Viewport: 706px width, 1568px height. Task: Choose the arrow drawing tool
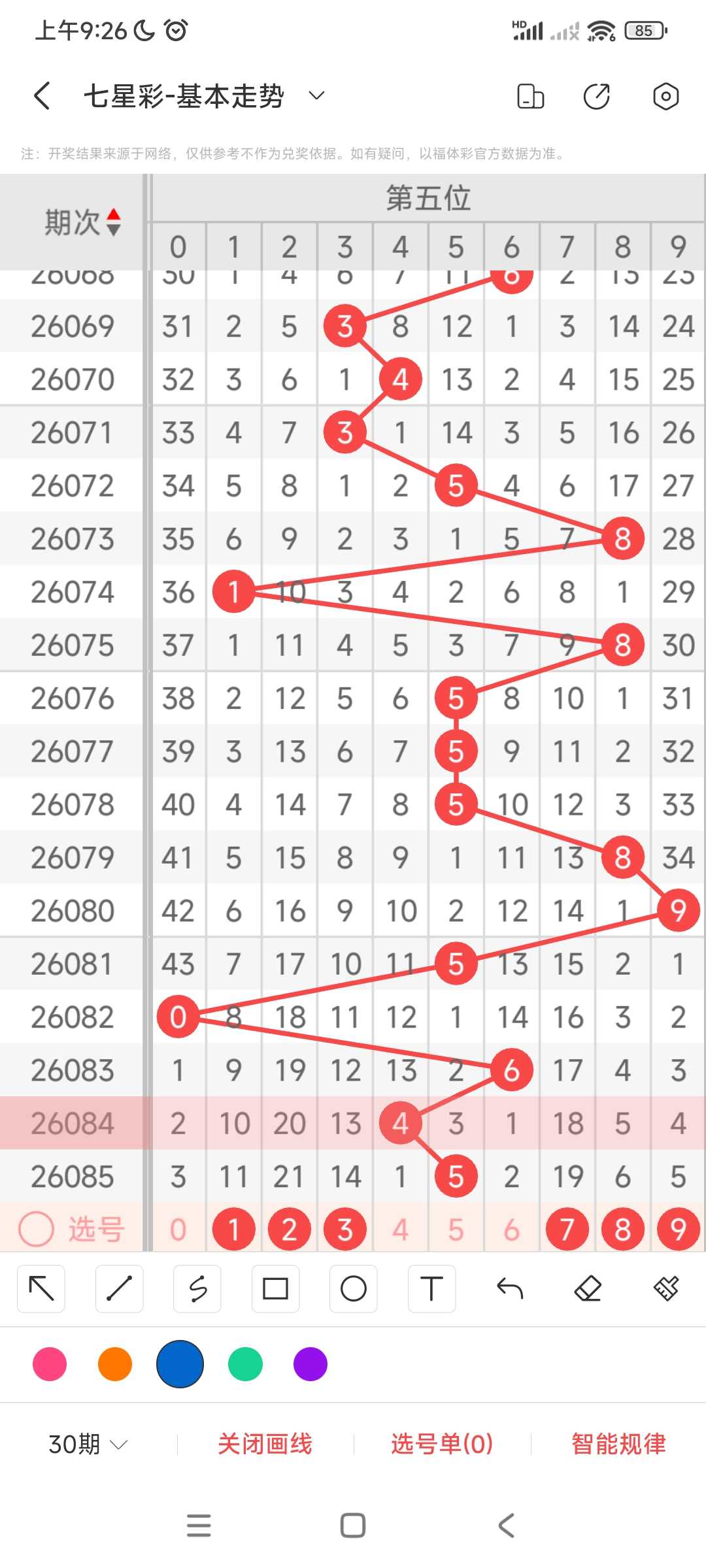[x=41, y=1288]
